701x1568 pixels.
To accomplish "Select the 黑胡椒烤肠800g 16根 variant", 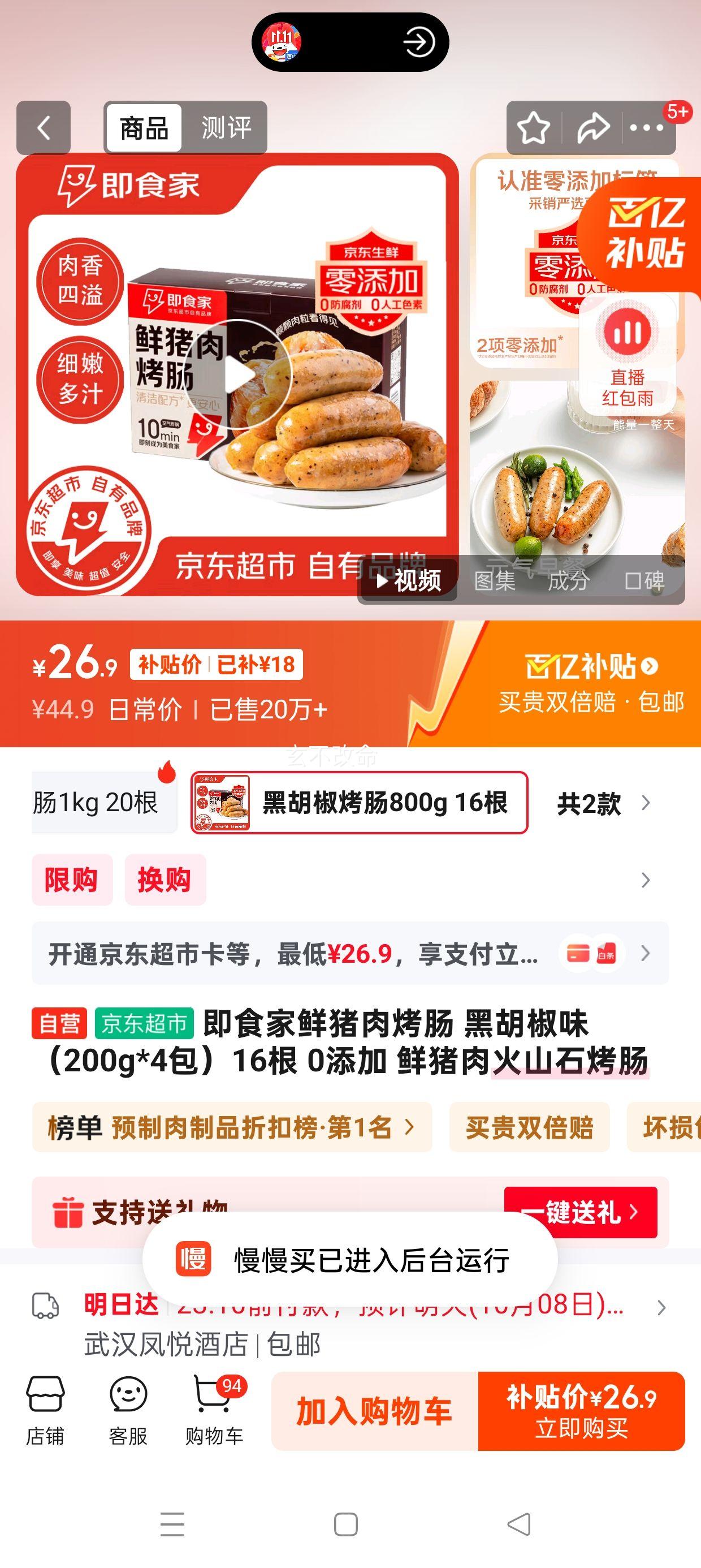I will (x=359, y=802).
